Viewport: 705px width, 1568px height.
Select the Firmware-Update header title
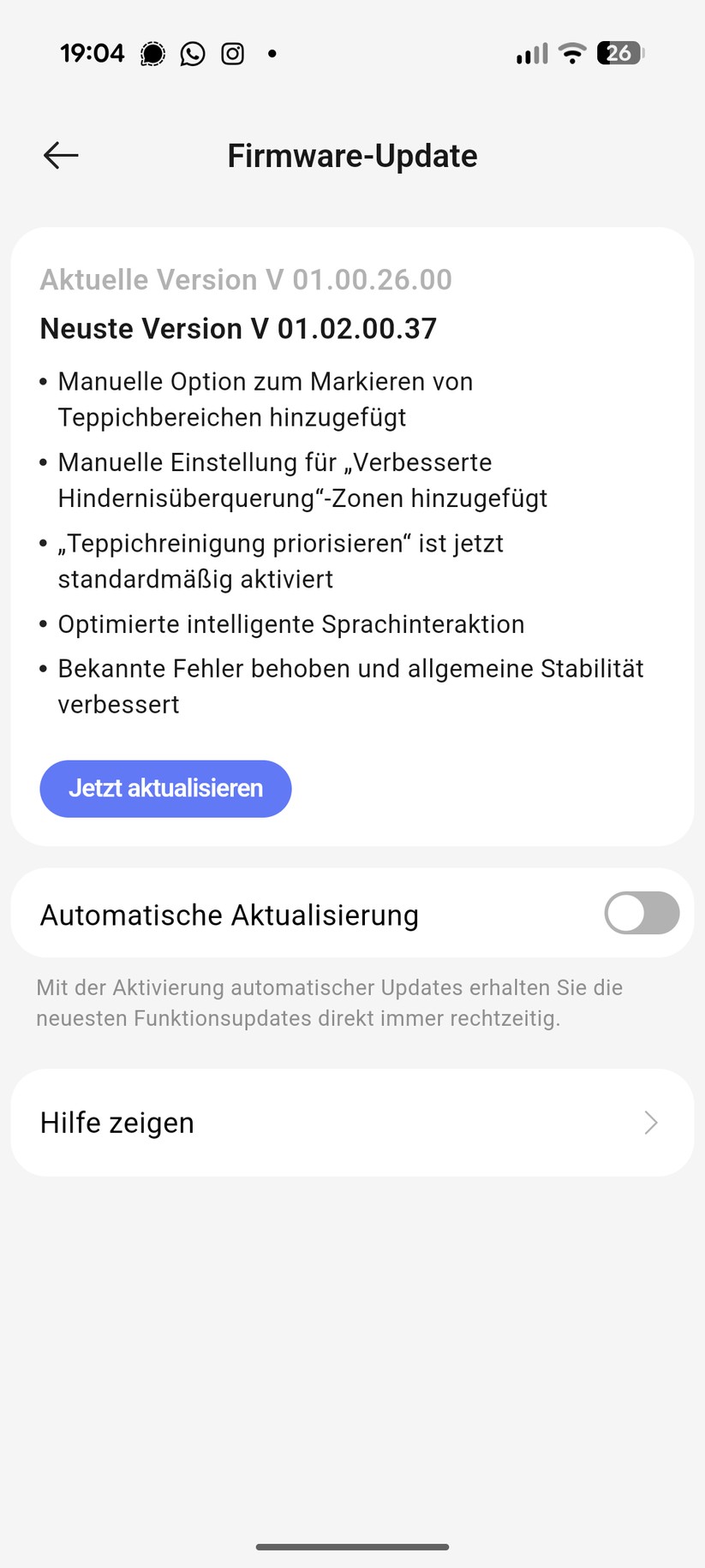(352, 155)
